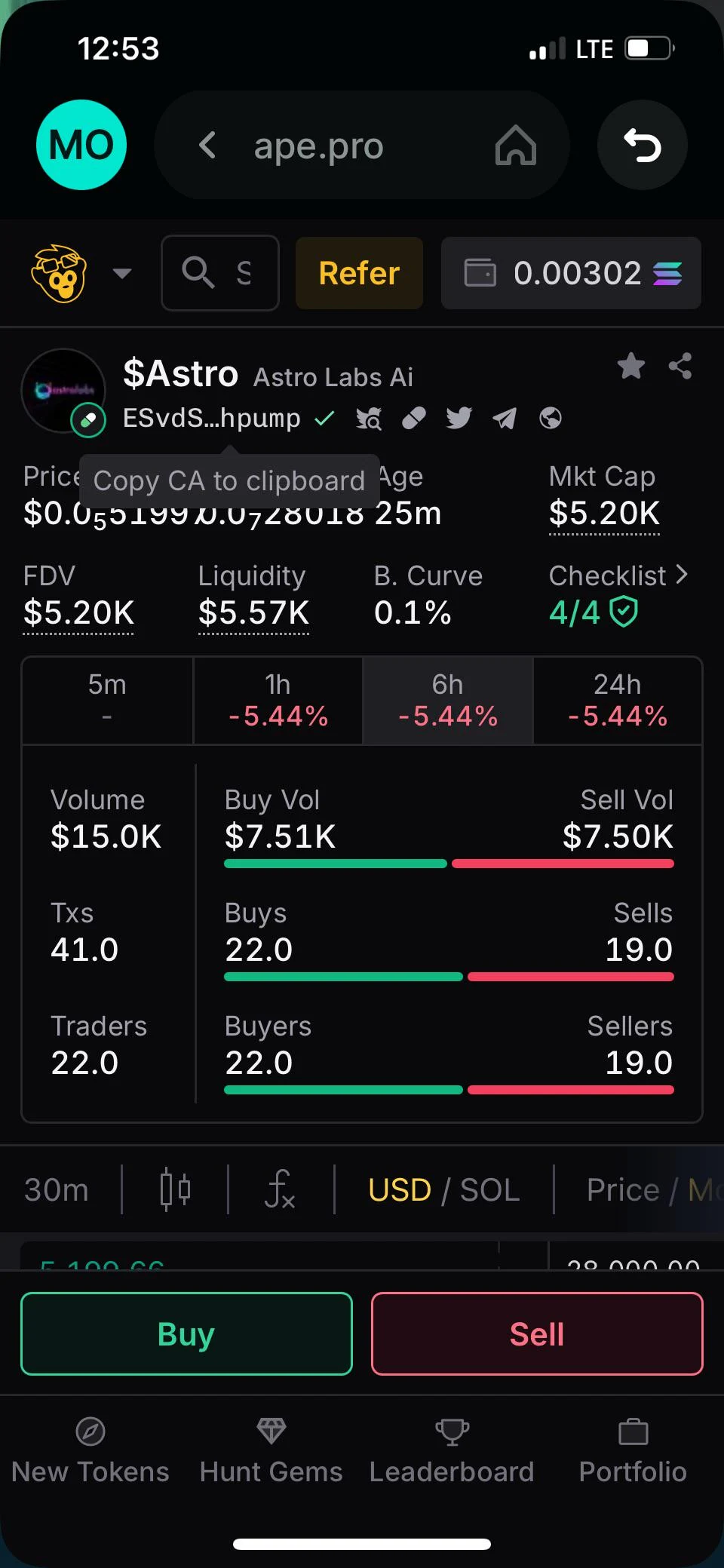The width and height of the screenshot is (724, 1568).
Task: Go to the Hunt Gems tab
Action: coord(271,1450)
